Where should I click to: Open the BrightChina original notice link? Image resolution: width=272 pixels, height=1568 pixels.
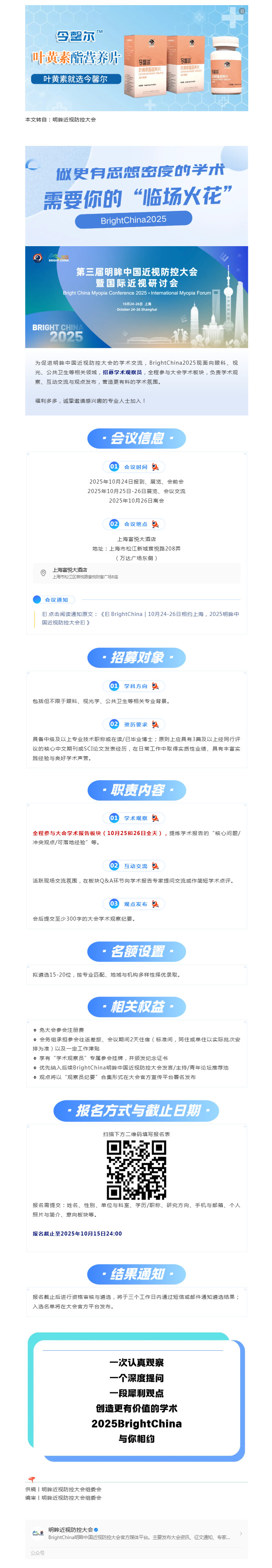pos(140,618)
